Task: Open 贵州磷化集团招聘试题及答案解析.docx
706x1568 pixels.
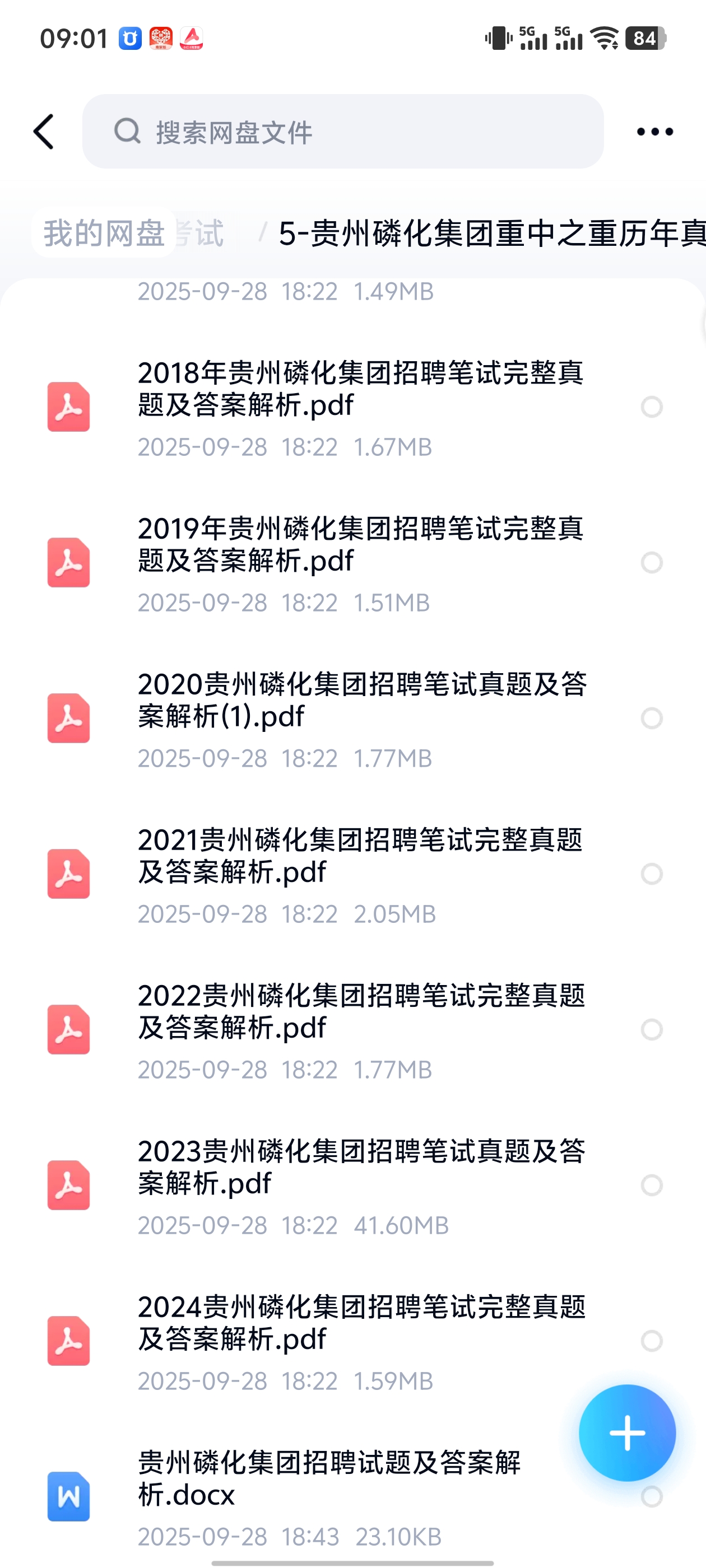Action: tap(329, 1497)
